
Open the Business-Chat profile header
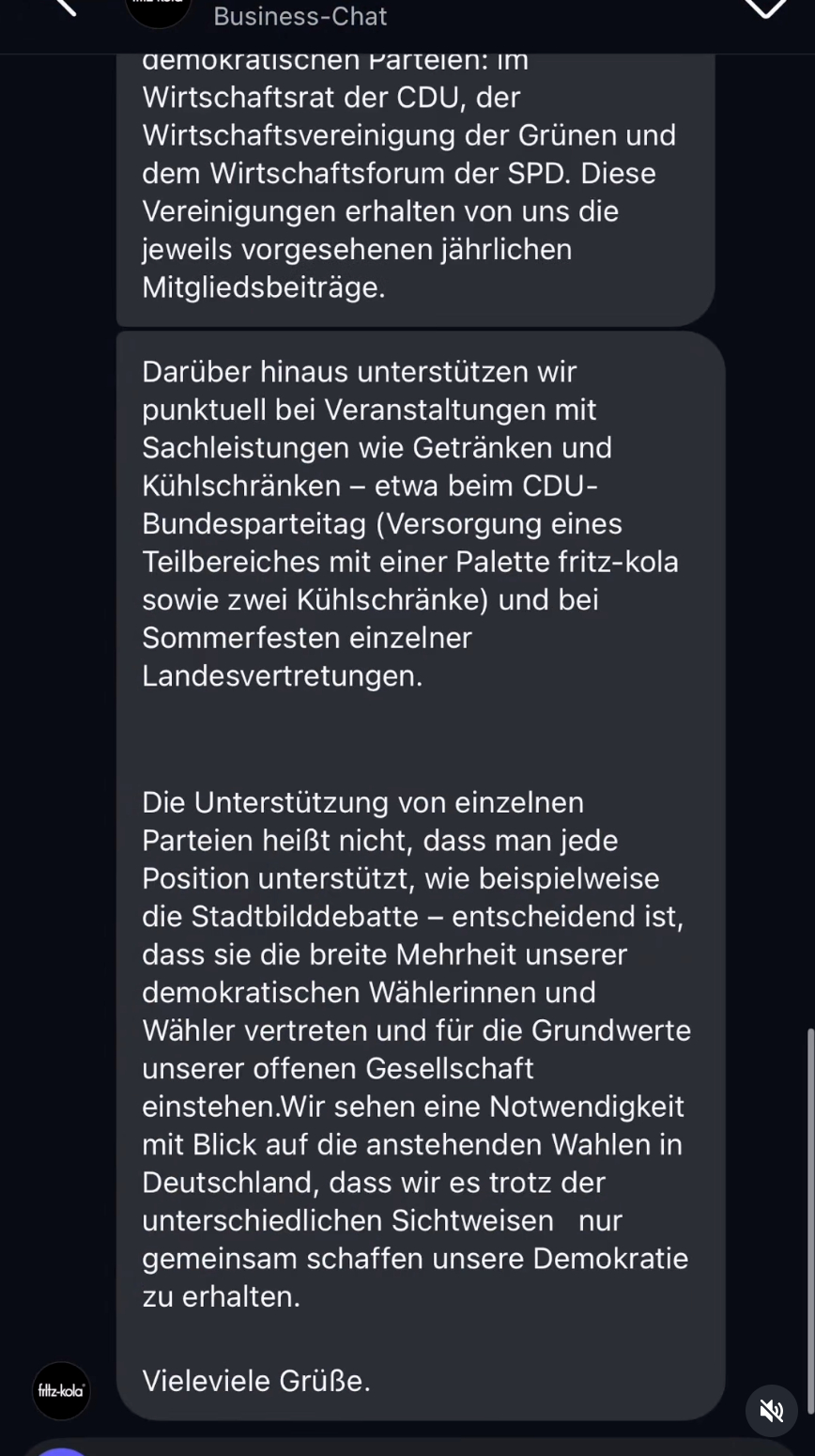300,15
